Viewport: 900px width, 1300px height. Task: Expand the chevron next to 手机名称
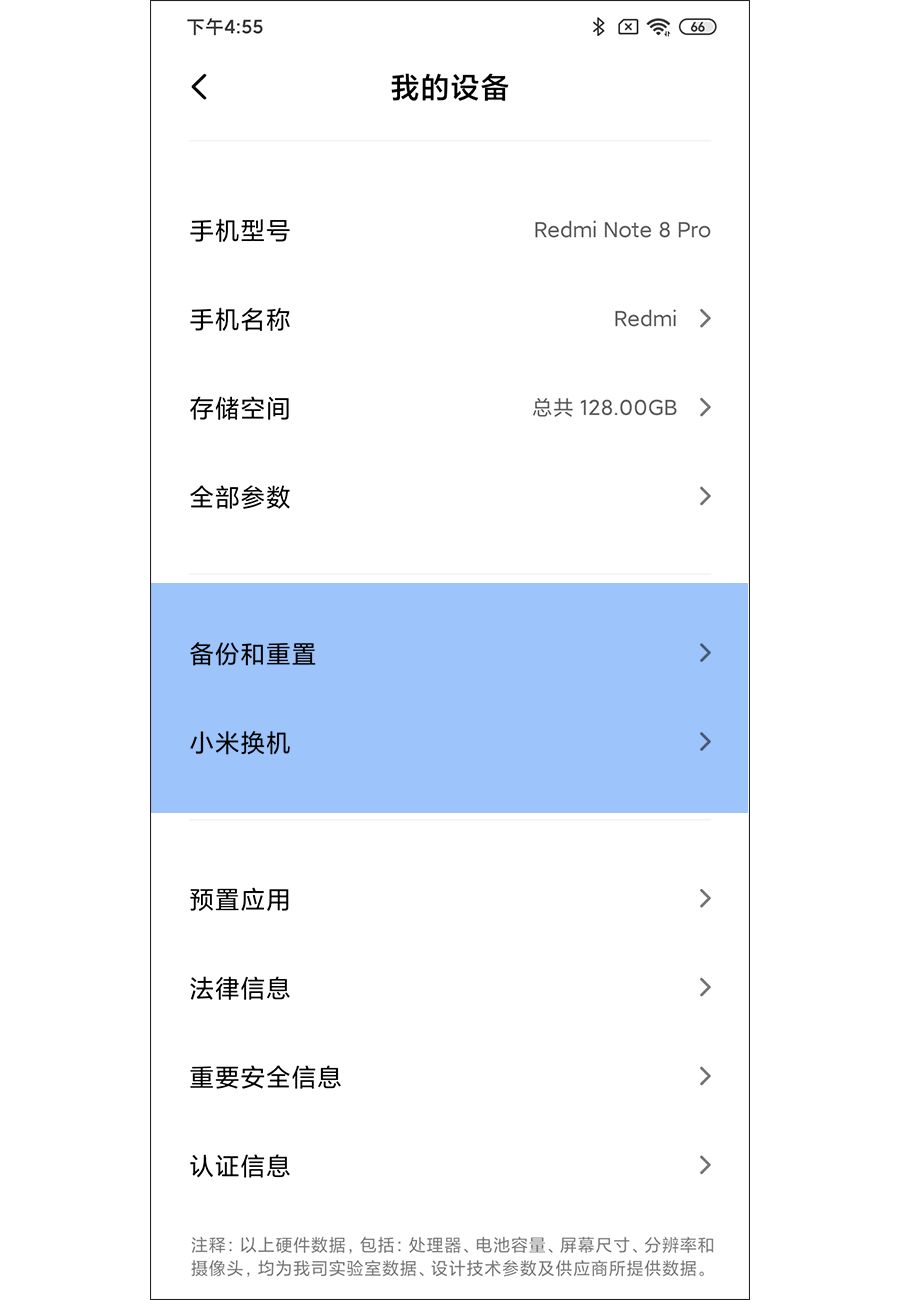click(x=705, y=319)
